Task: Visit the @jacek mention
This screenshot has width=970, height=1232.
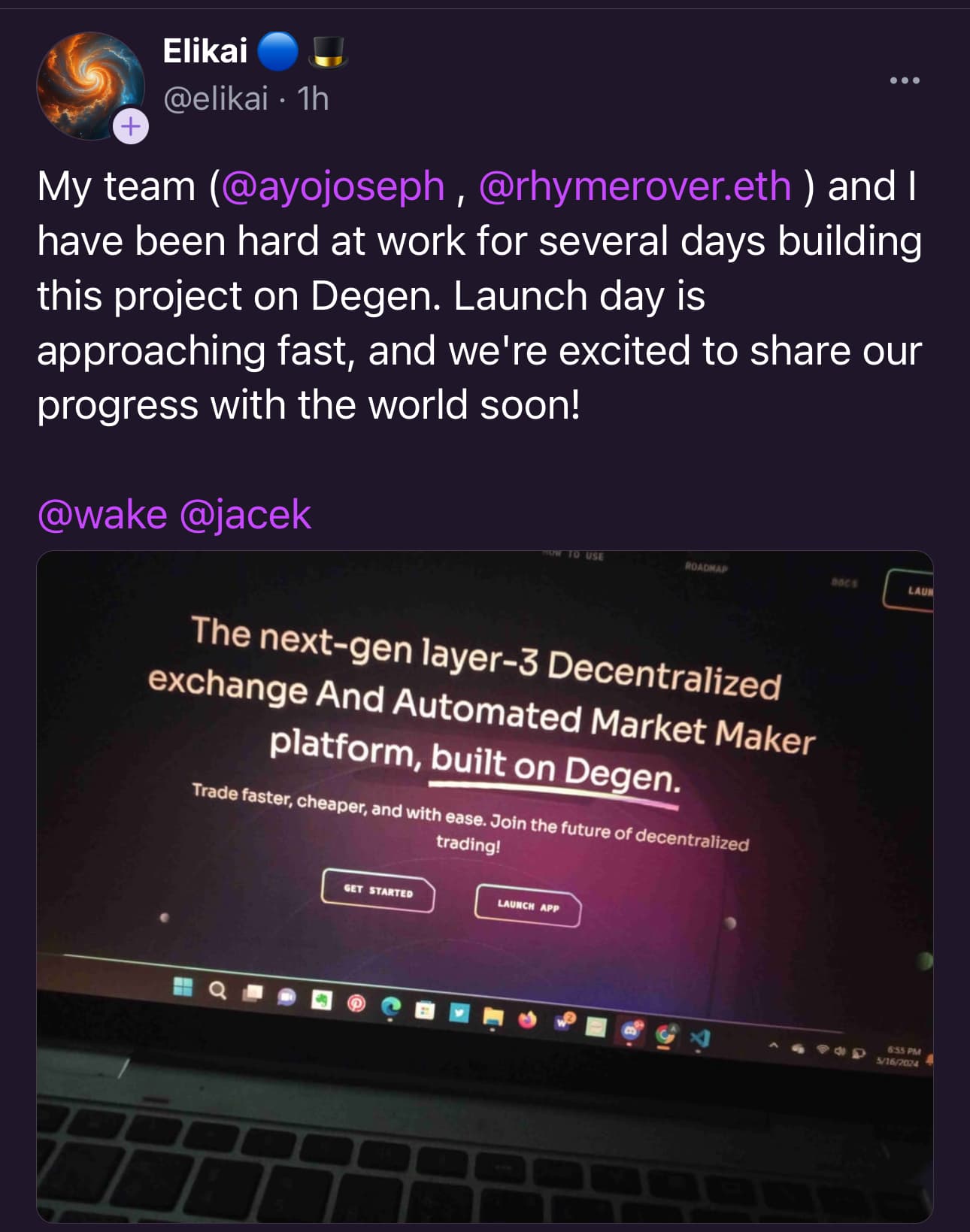Action: pos(245,515)
